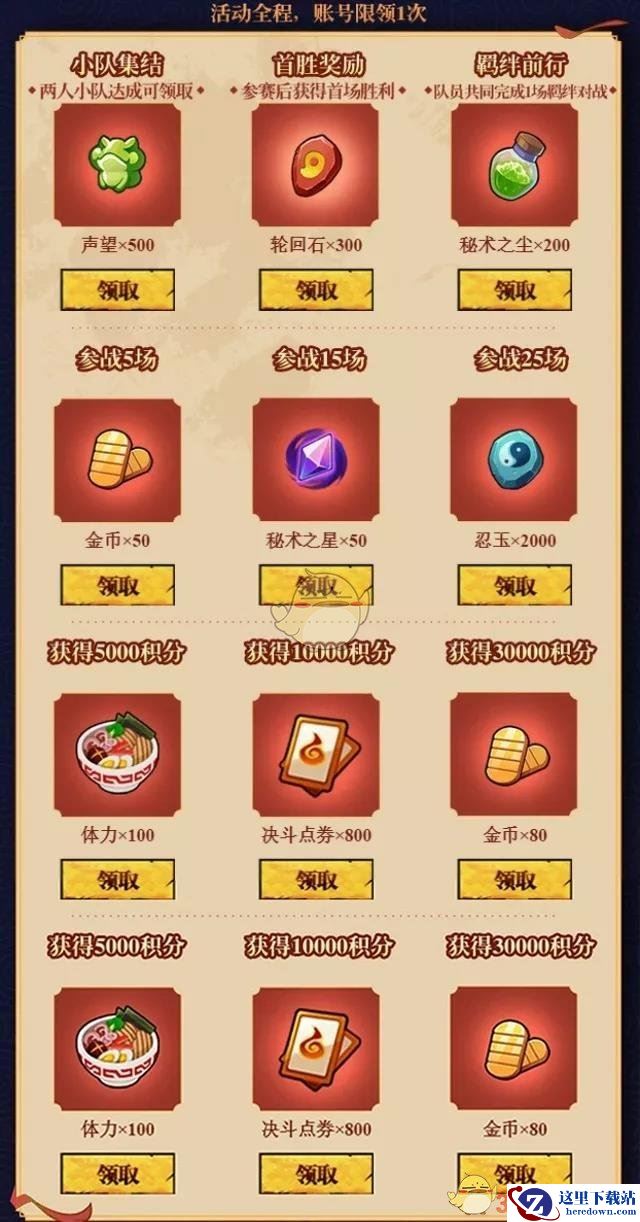
Task: Claim the 秘术之尘×200 reward under 羁绊前行
Action: (515, 290)
